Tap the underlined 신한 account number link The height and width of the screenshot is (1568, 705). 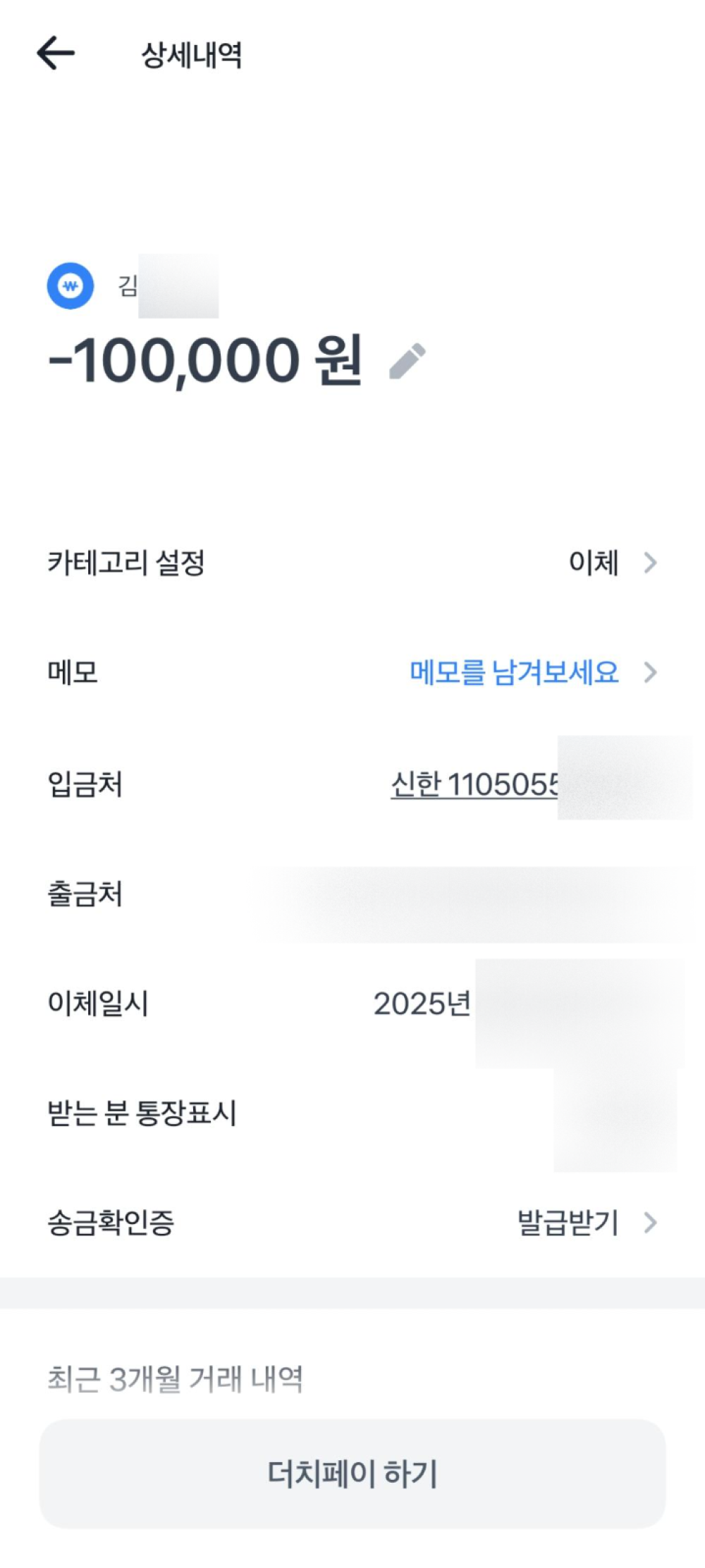point(475,784)
